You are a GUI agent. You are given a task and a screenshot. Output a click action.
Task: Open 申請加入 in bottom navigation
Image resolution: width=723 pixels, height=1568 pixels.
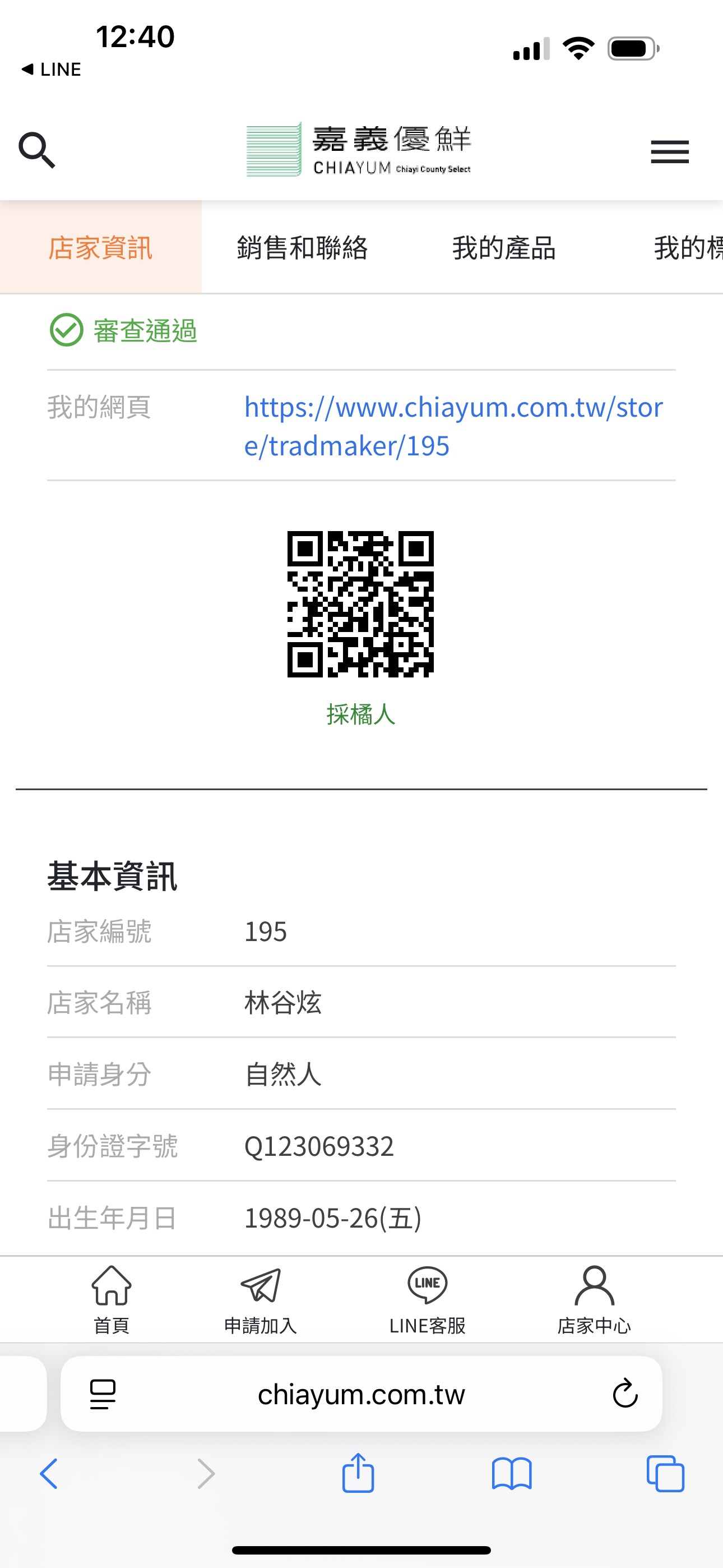tap(261, 1298)
